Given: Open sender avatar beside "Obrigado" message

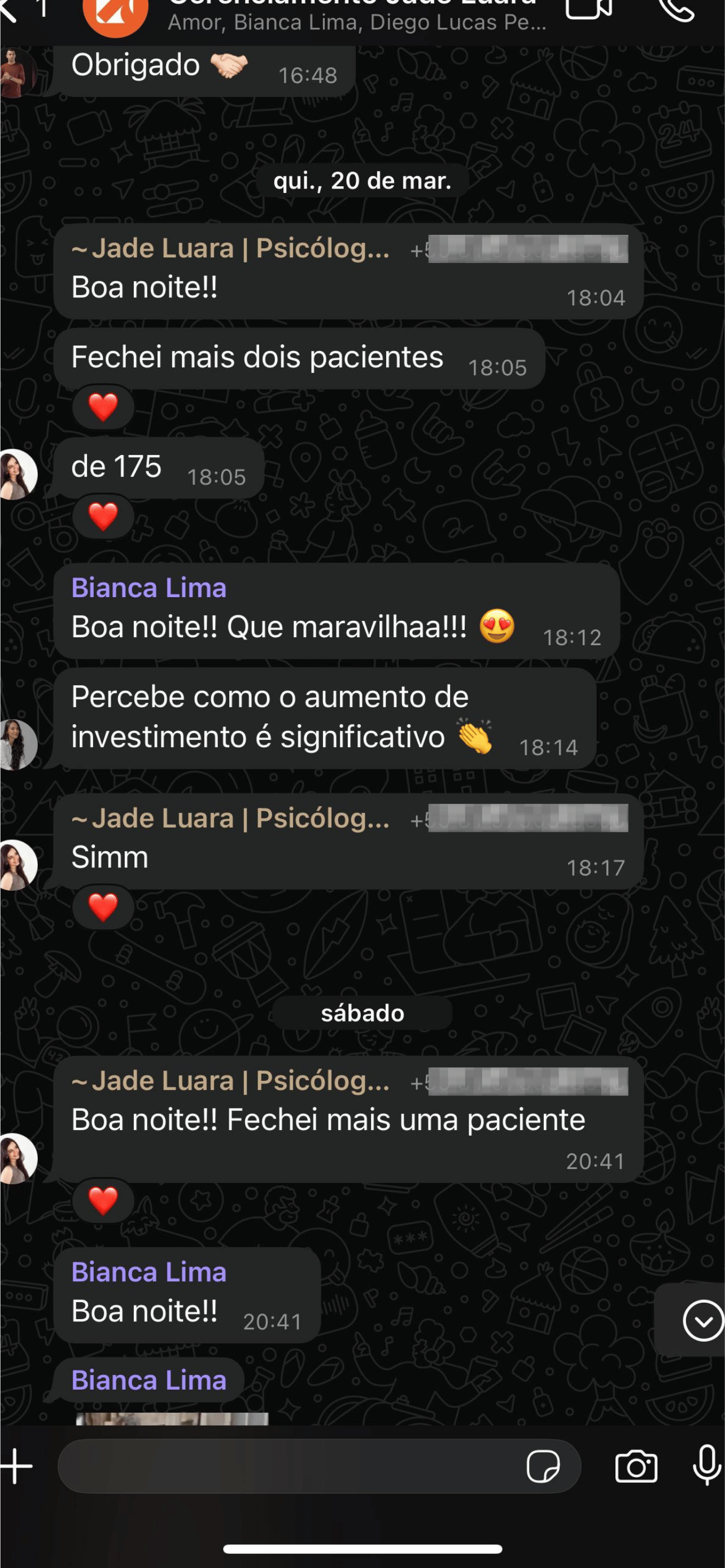Looking at the screenshot, I should (16, 73).
